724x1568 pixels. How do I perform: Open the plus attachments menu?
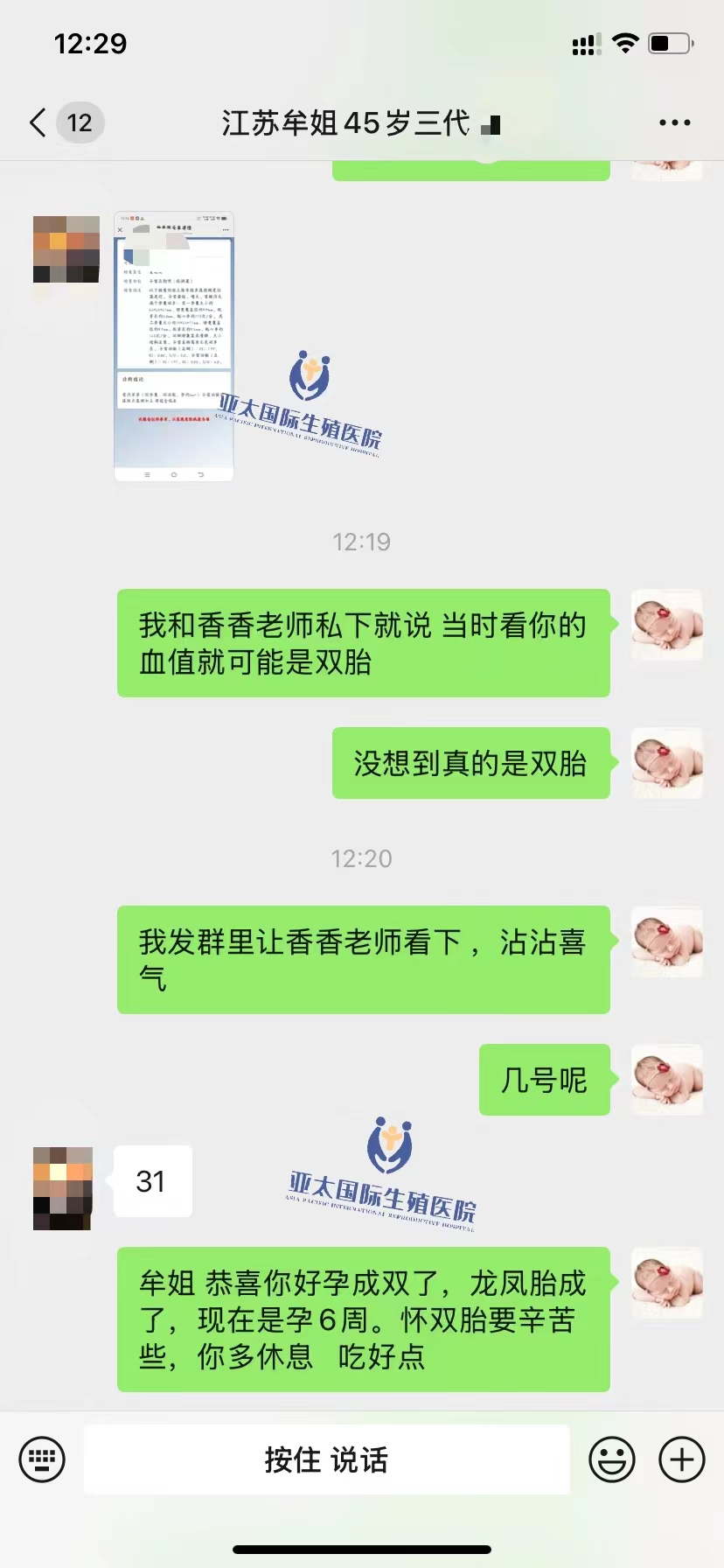click(681, 1459)
